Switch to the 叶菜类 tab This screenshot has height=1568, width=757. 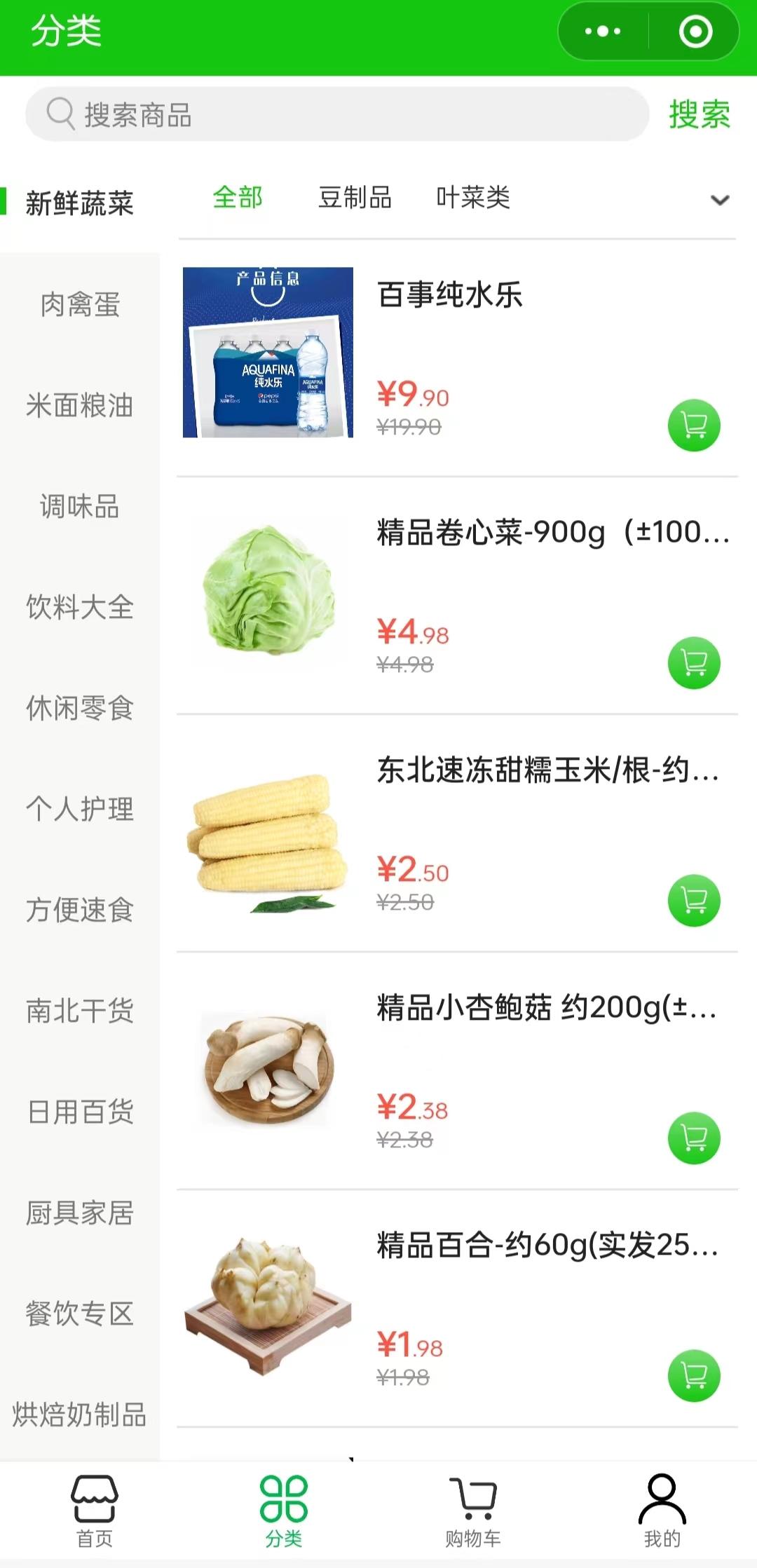(474, 200)
